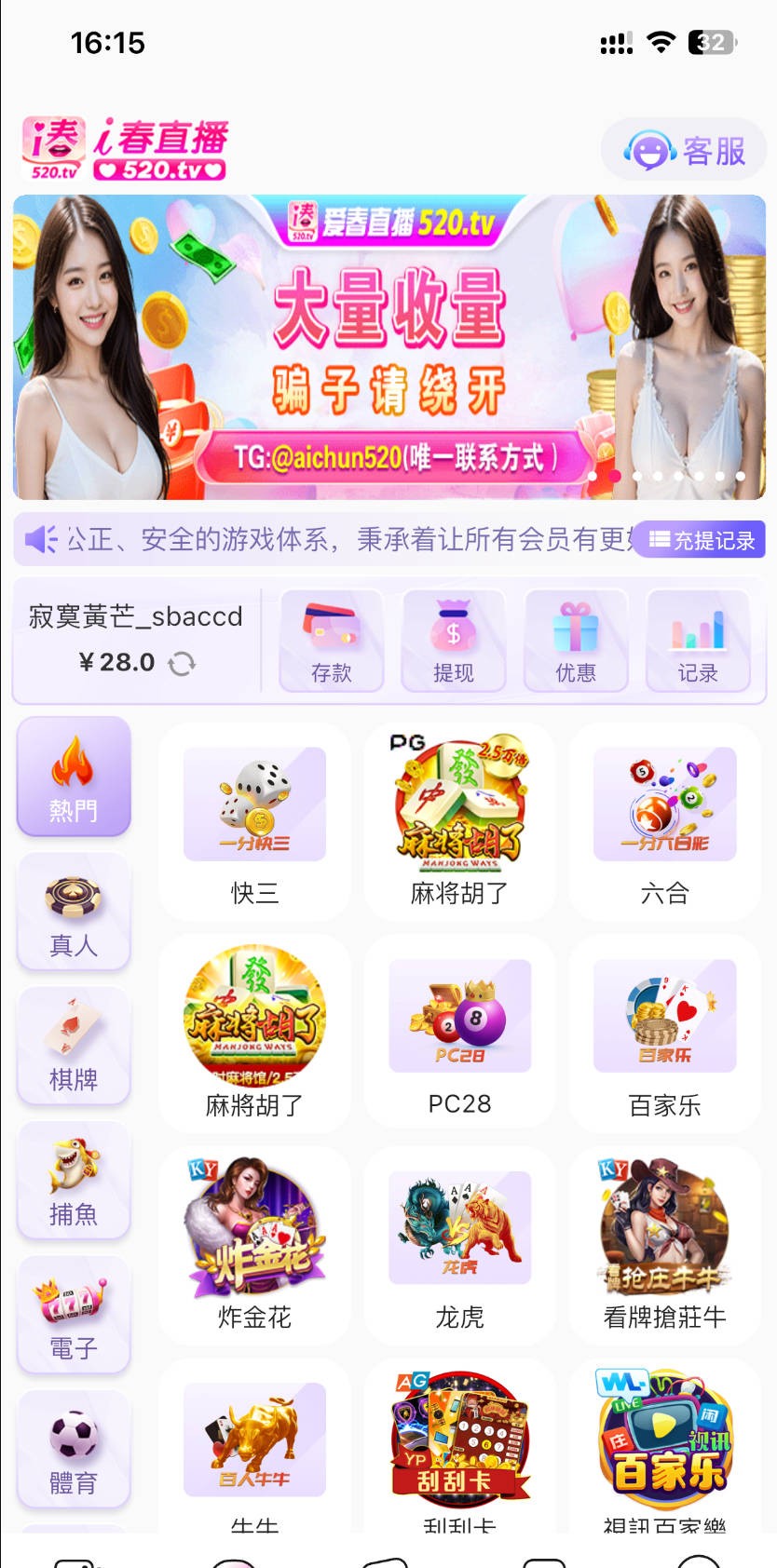Screen dimensions: 777x1568
Task: Open 存款 deposit
Action: (x=331, y=641)
